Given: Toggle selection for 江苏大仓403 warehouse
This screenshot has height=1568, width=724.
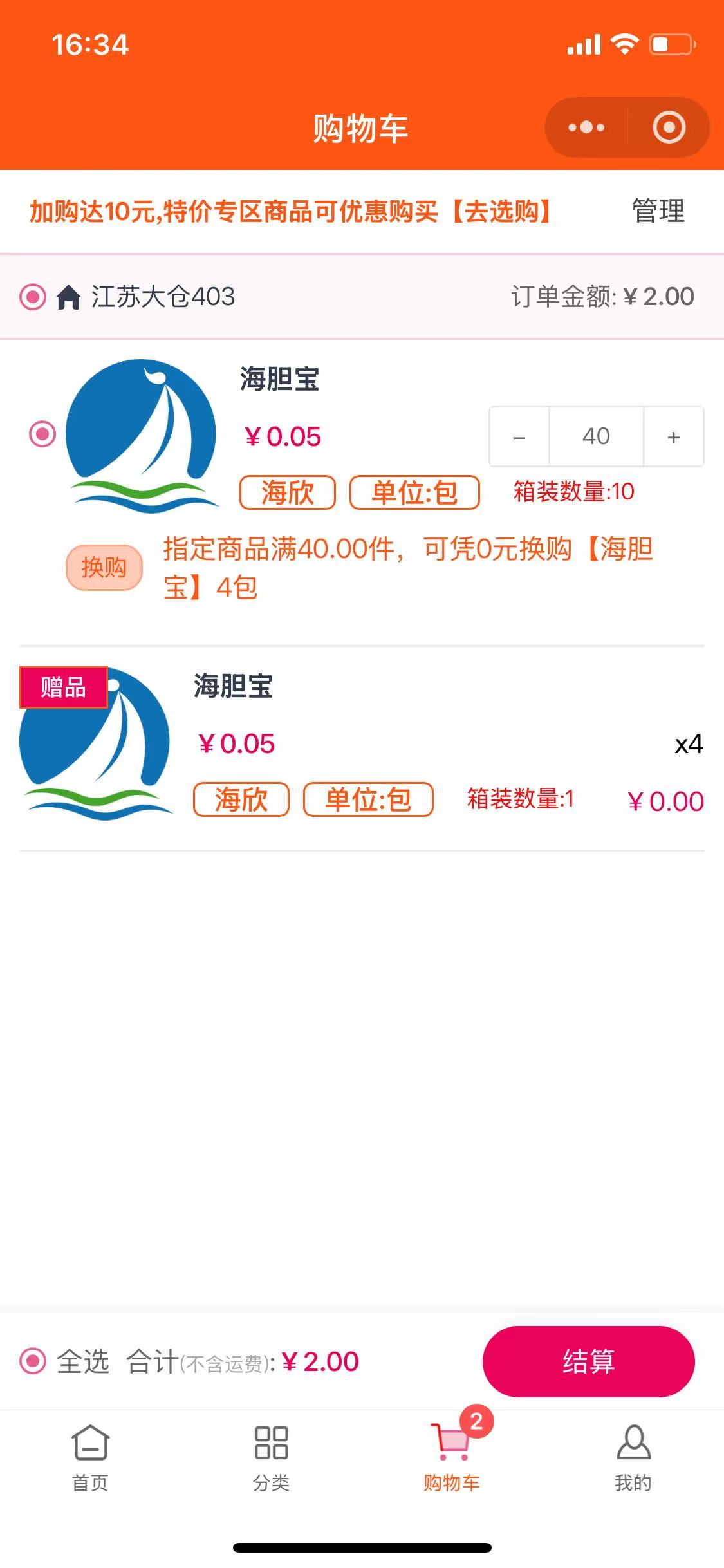Looking at the screenshot, I should tap(33, 297).
